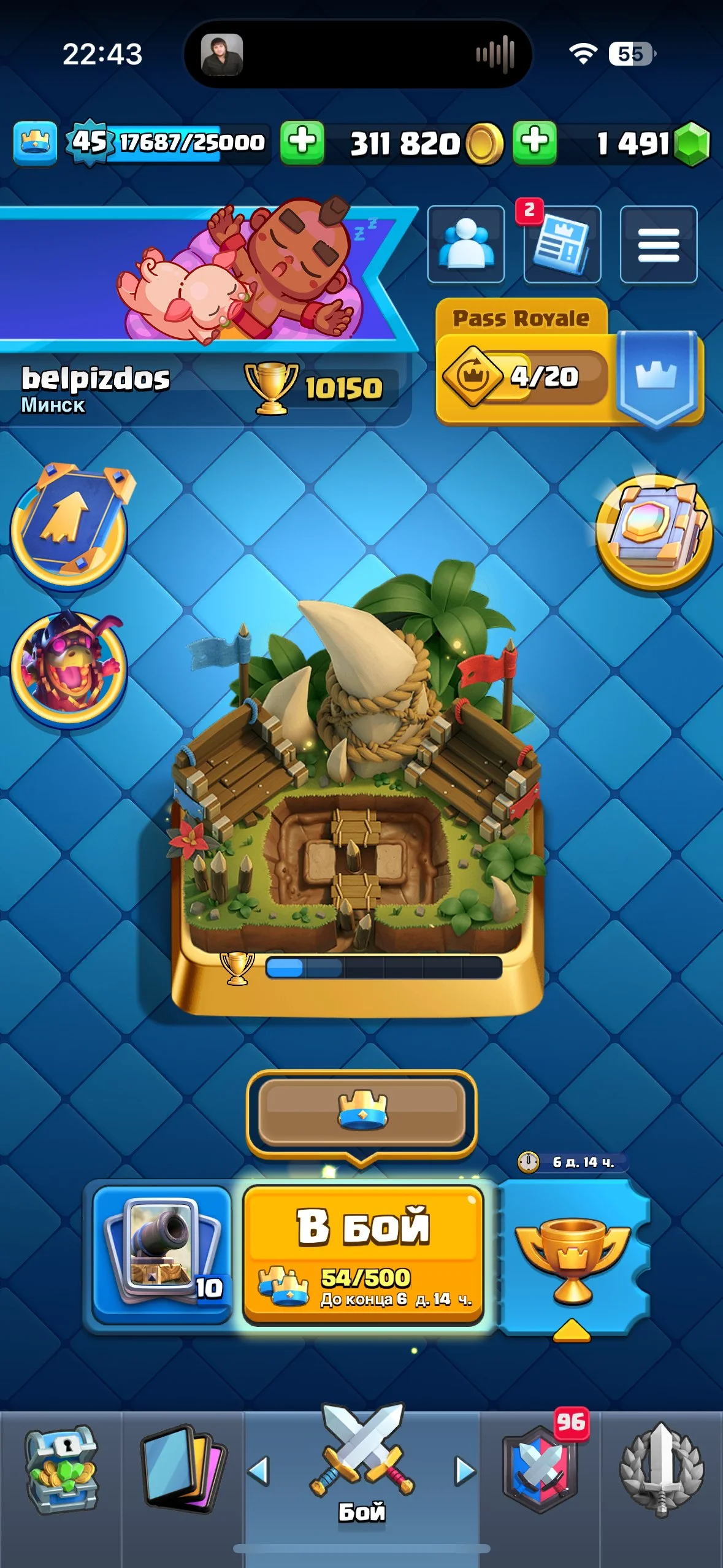Open the trophy event with 6 д. 14 ч. timer

click(x=573, y=1256)
